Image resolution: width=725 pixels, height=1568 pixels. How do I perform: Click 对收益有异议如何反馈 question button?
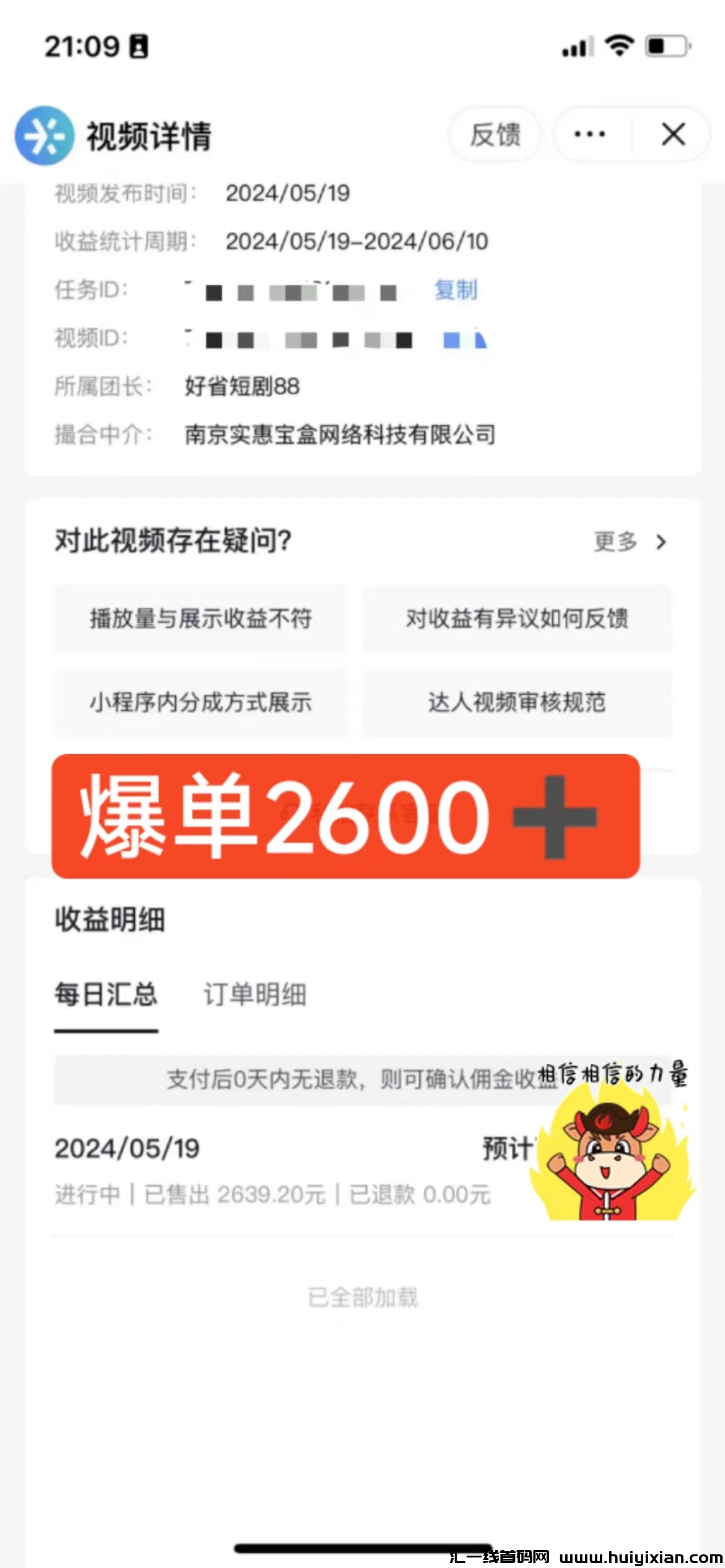tap(517, 619)
